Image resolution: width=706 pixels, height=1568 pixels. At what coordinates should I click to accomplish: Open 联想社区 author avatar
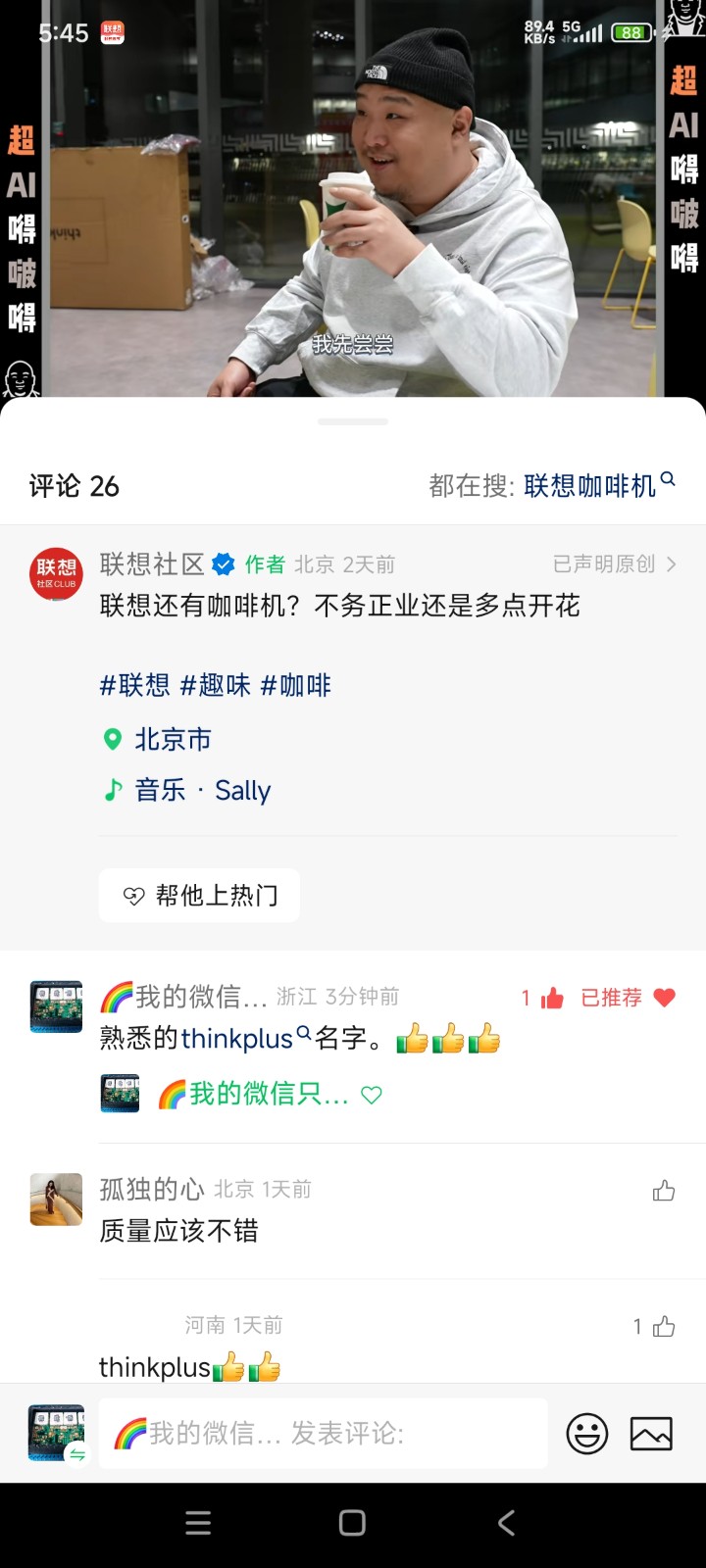point(56,574)
